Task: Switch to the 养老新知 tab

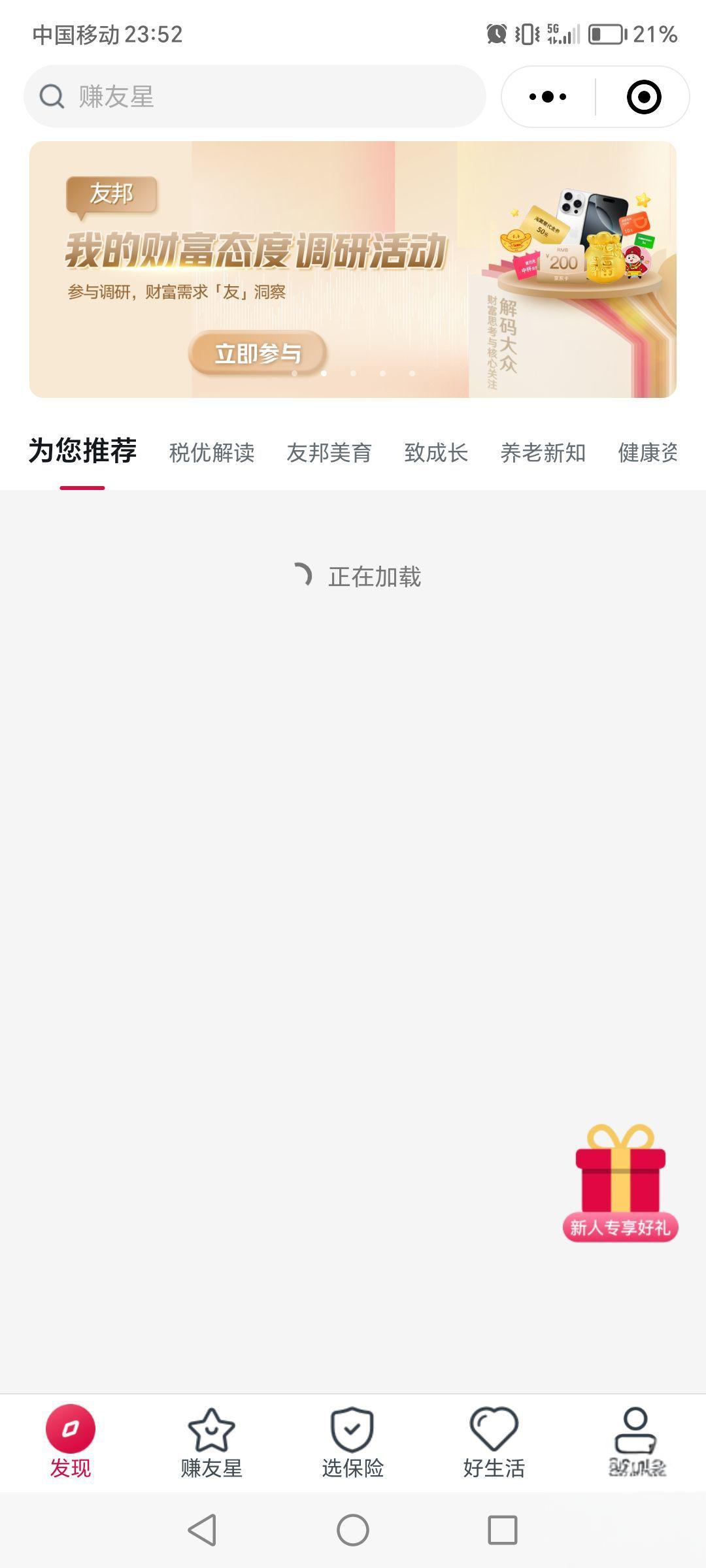Action: [543, 452]
